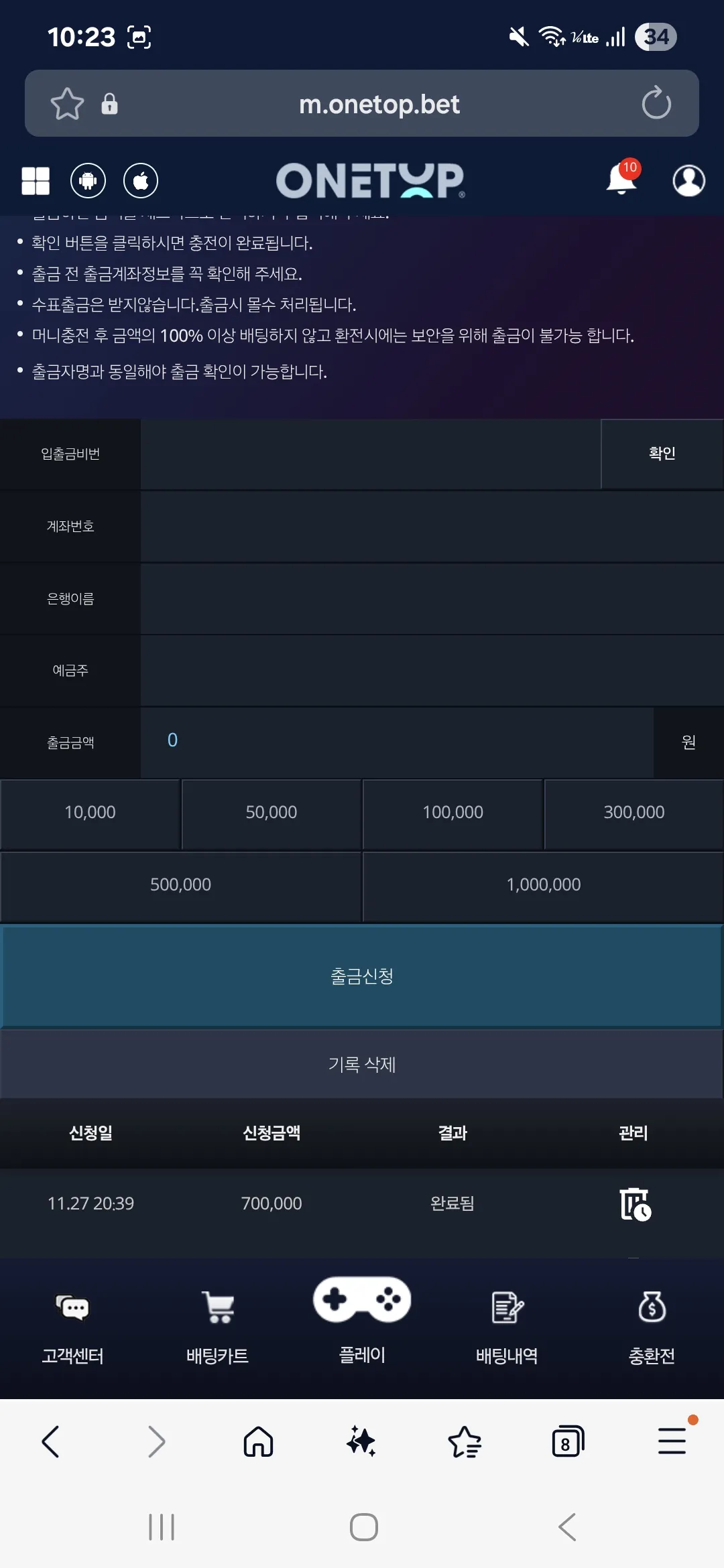Choose the 500,000 amount button

click(x=181, y=885)
